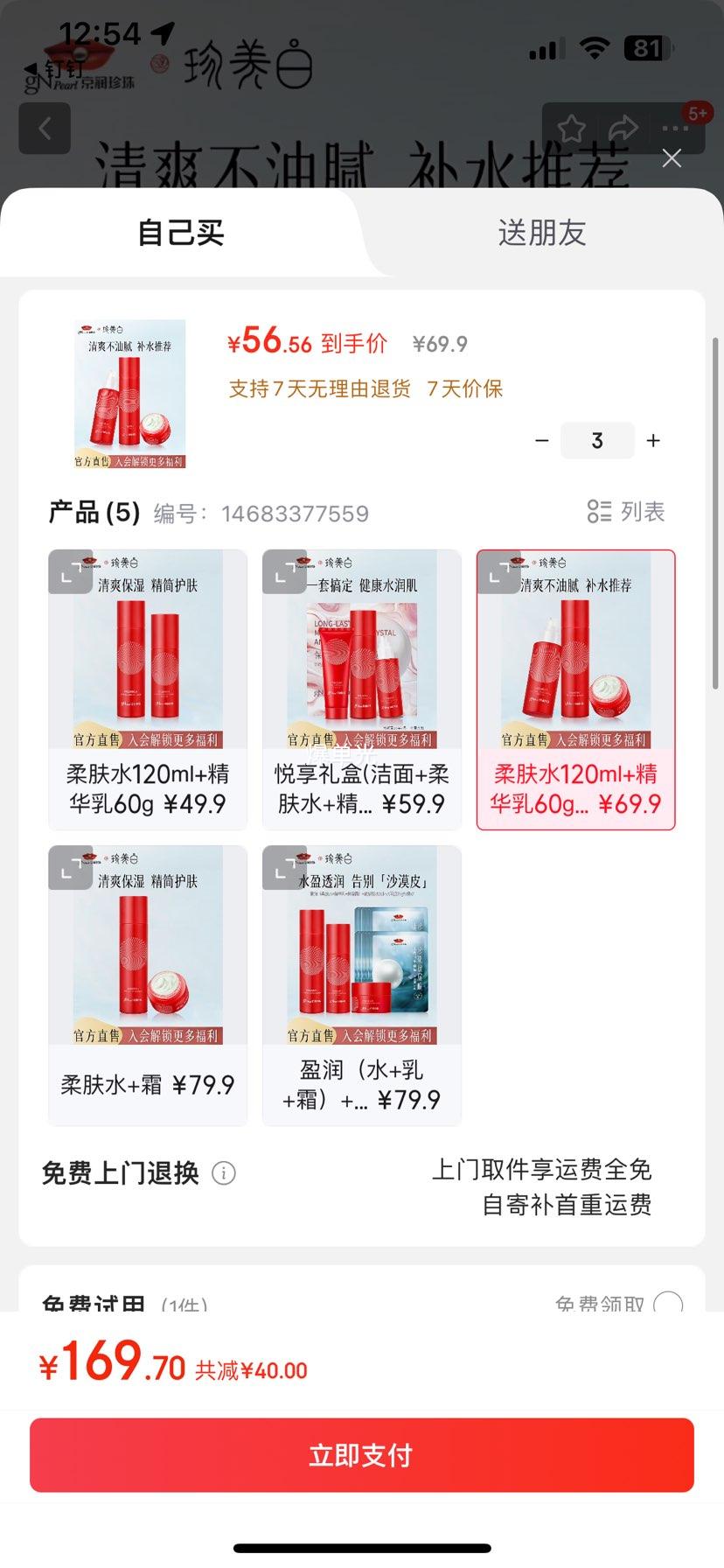Choose 盈润（水+乳+霜）¥79.9 option

click(x=362, y=985)
